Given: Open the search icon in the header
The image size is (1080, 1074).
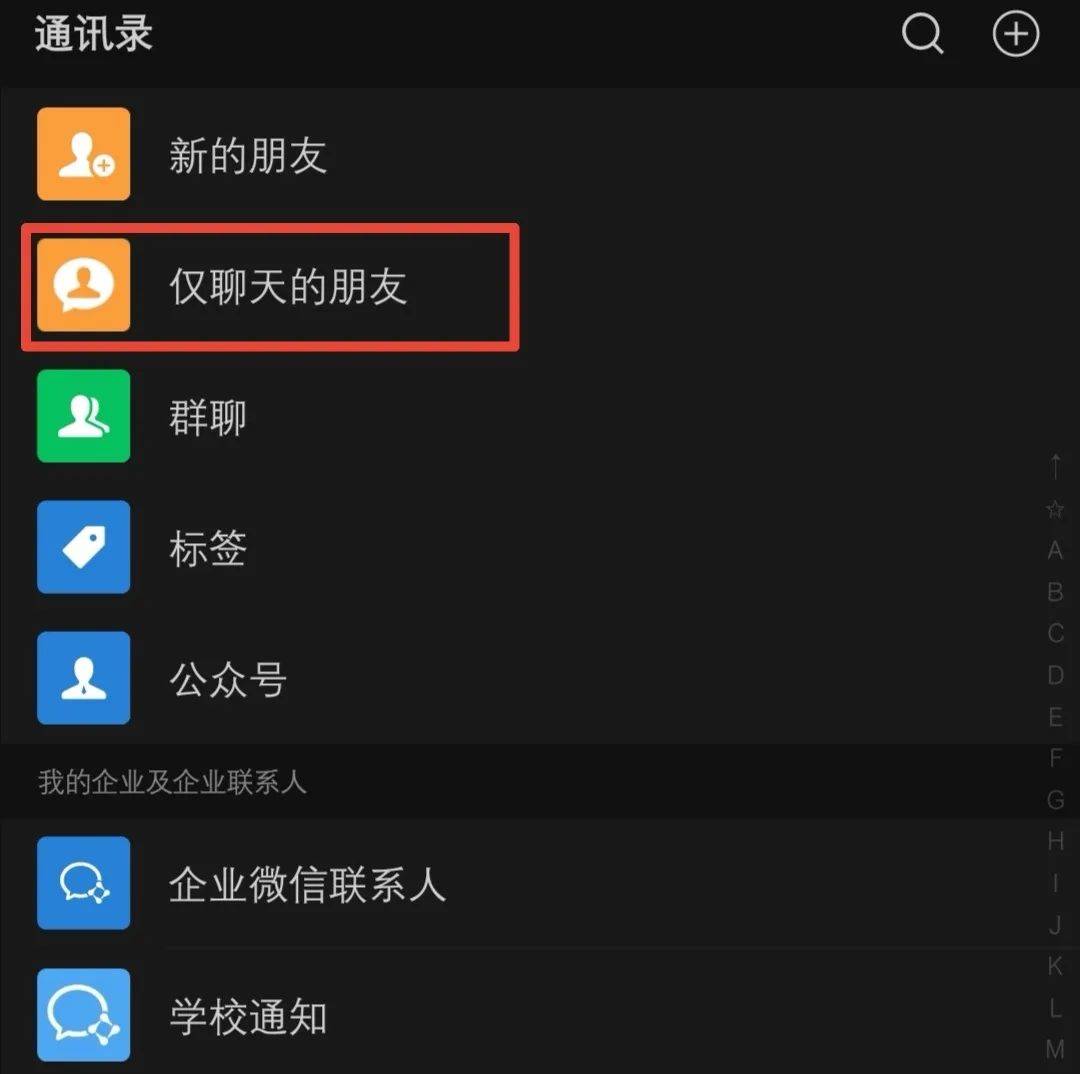Looking at the screenshot, I should click(922, 36).
